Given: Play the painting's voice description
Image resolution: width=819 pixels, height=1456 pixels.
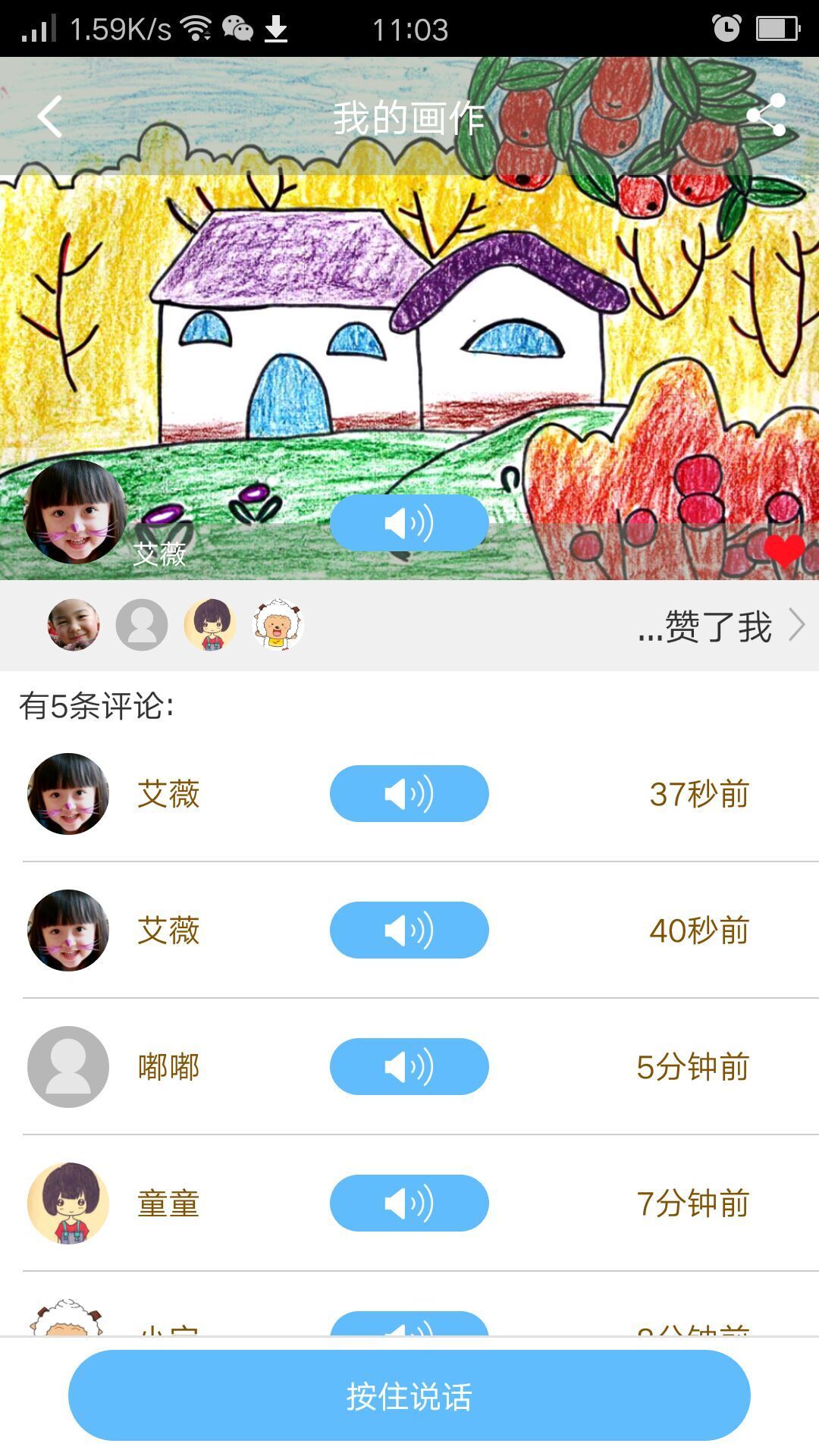Looking at the screenshot, I should coord(409,523).
